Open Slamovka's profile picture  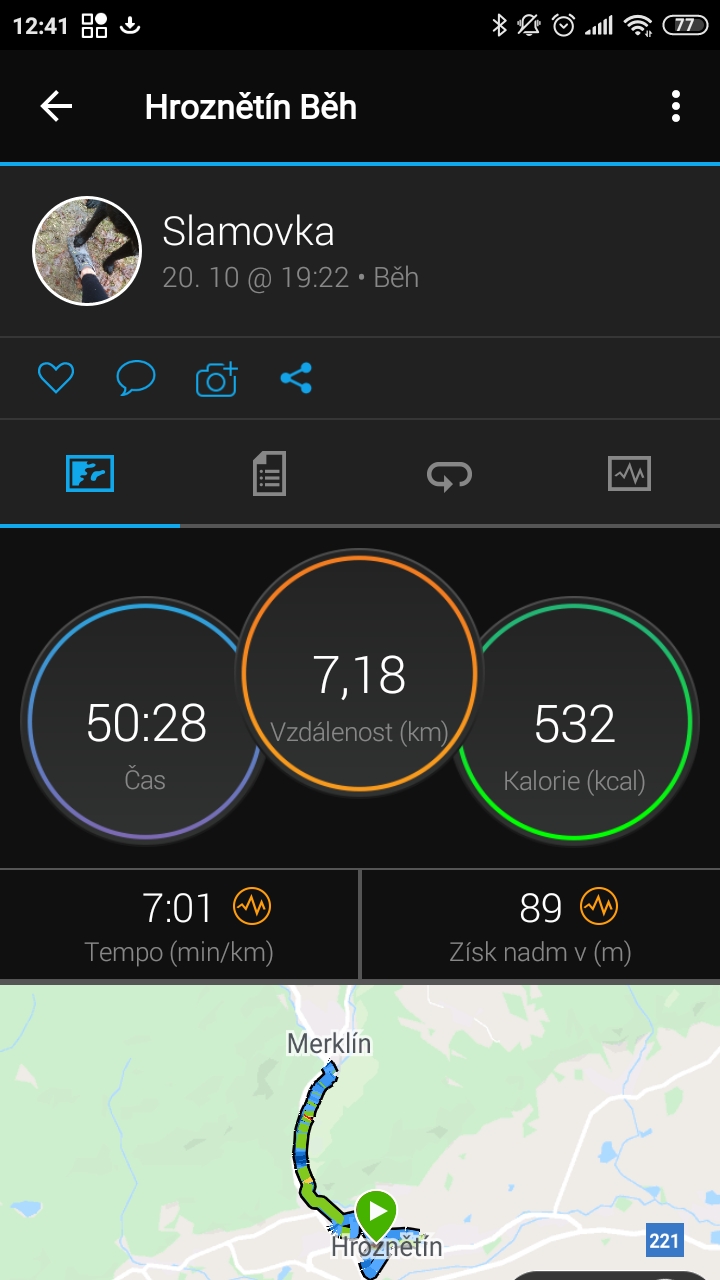pyautogui.click(x=87, y=250)
